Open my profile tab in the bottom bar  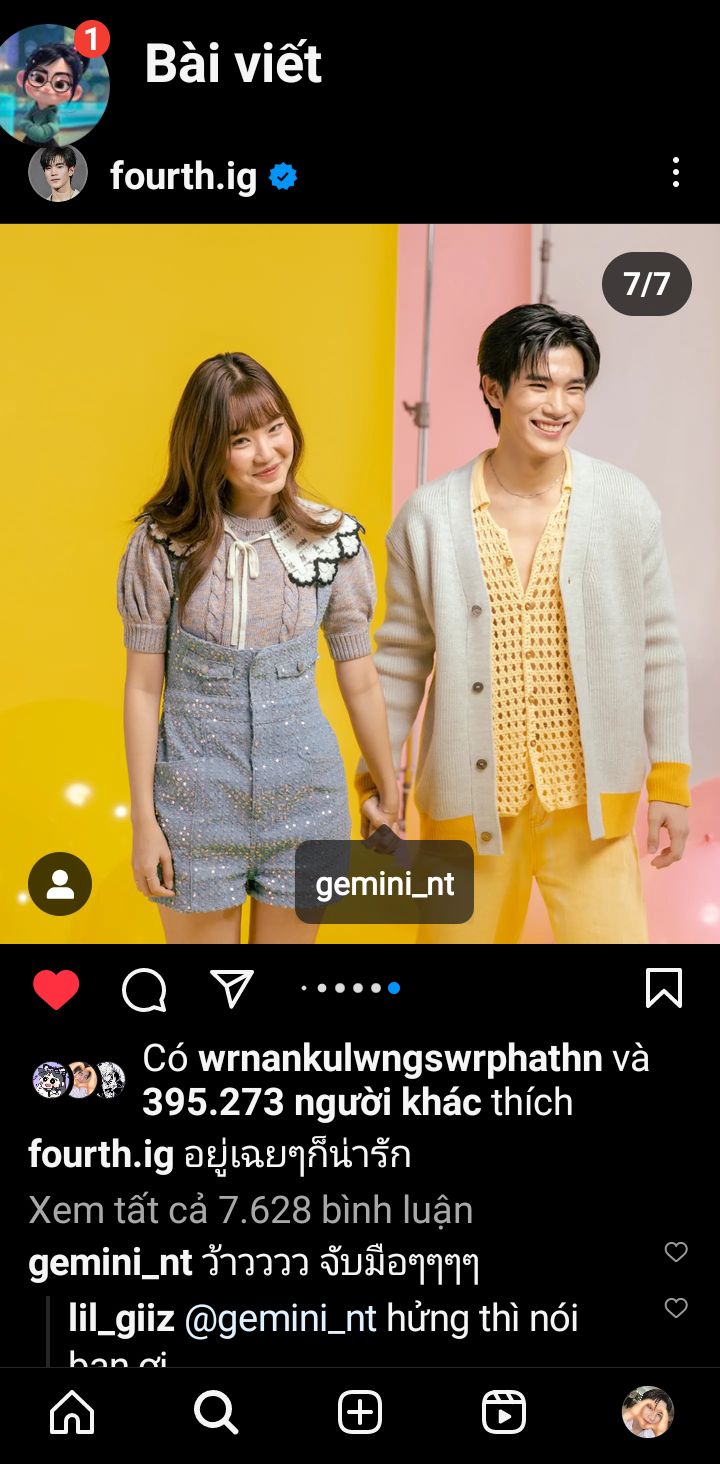pyautogui.click(x=648, y=1412)
